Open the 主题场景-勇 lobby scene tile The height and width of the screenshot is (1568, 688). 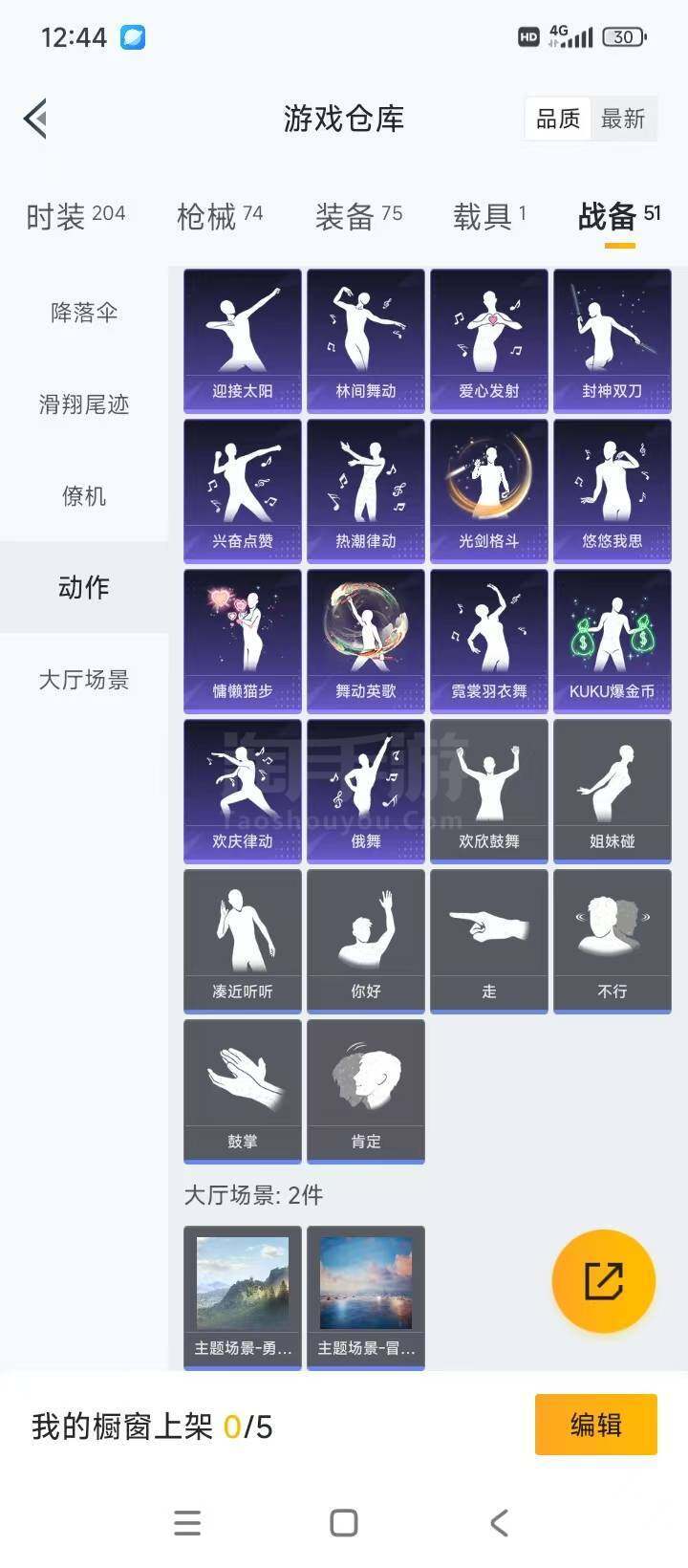tap(243, 1297)
